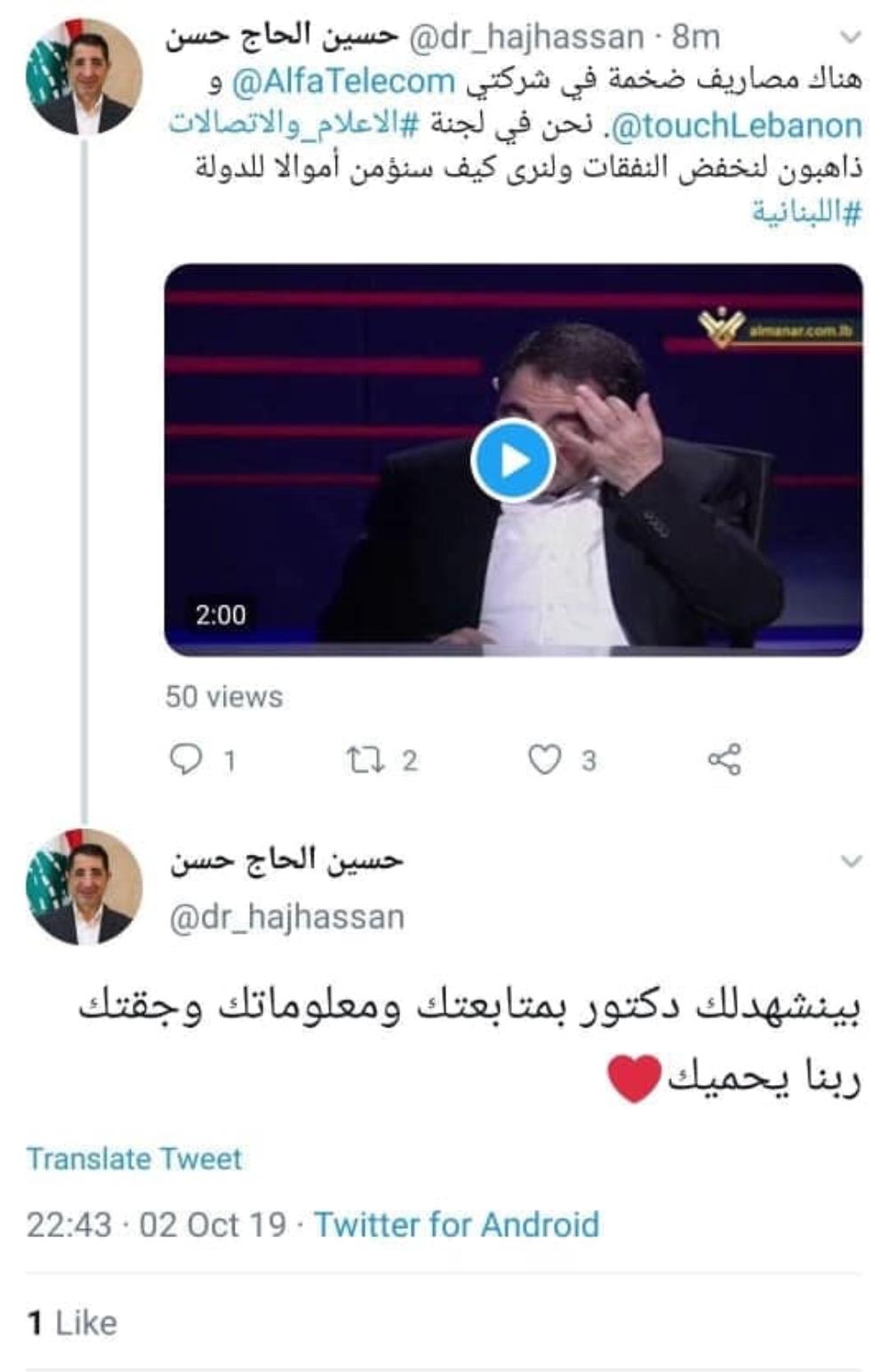The image size is (889, 1372).
Task: Open the @dr_hajhassan handle in the reply tweet
Action: click(x=286, y=917)
